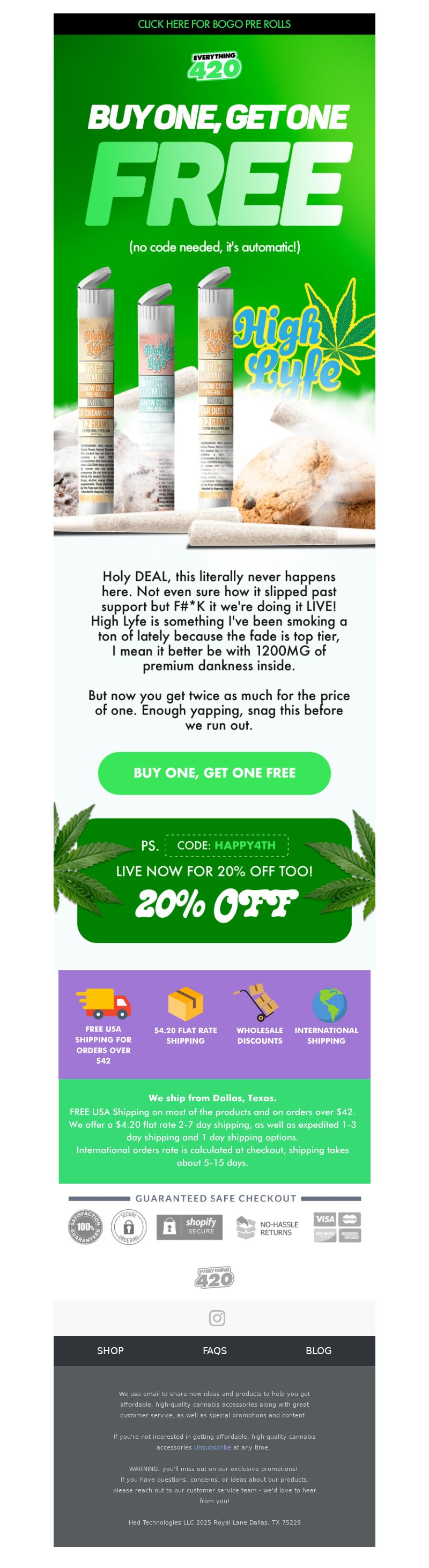Visit the Blog link
429x1568 pixels.
click(318, 1350)
